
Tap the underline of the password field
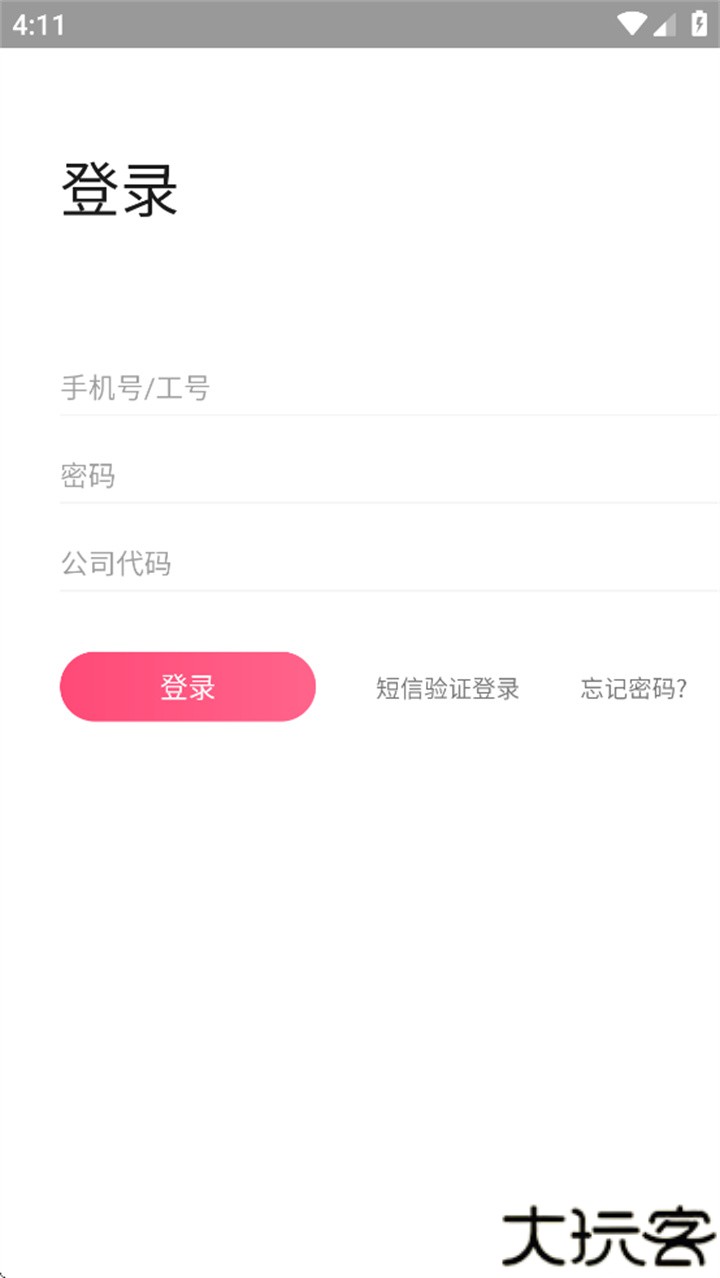[390, 504]
